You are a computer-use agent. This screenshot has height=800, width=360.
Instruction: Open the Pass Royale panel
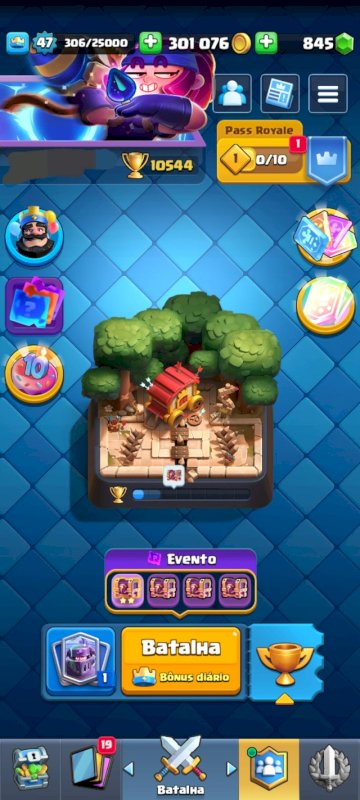(284, 153)
